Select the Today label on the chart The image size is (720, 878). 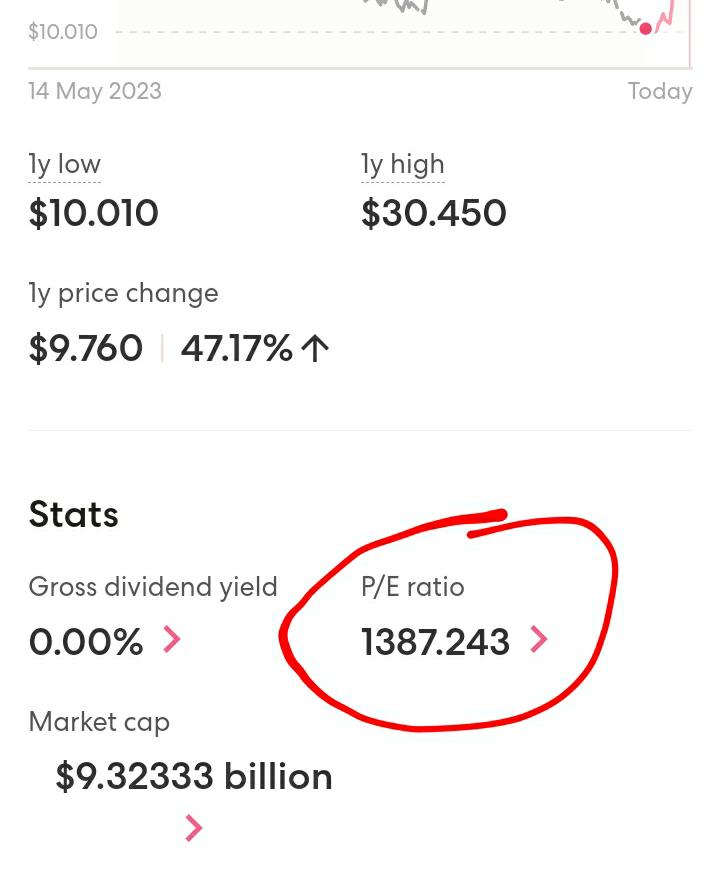pyautogui.click(x=660, y=91)
